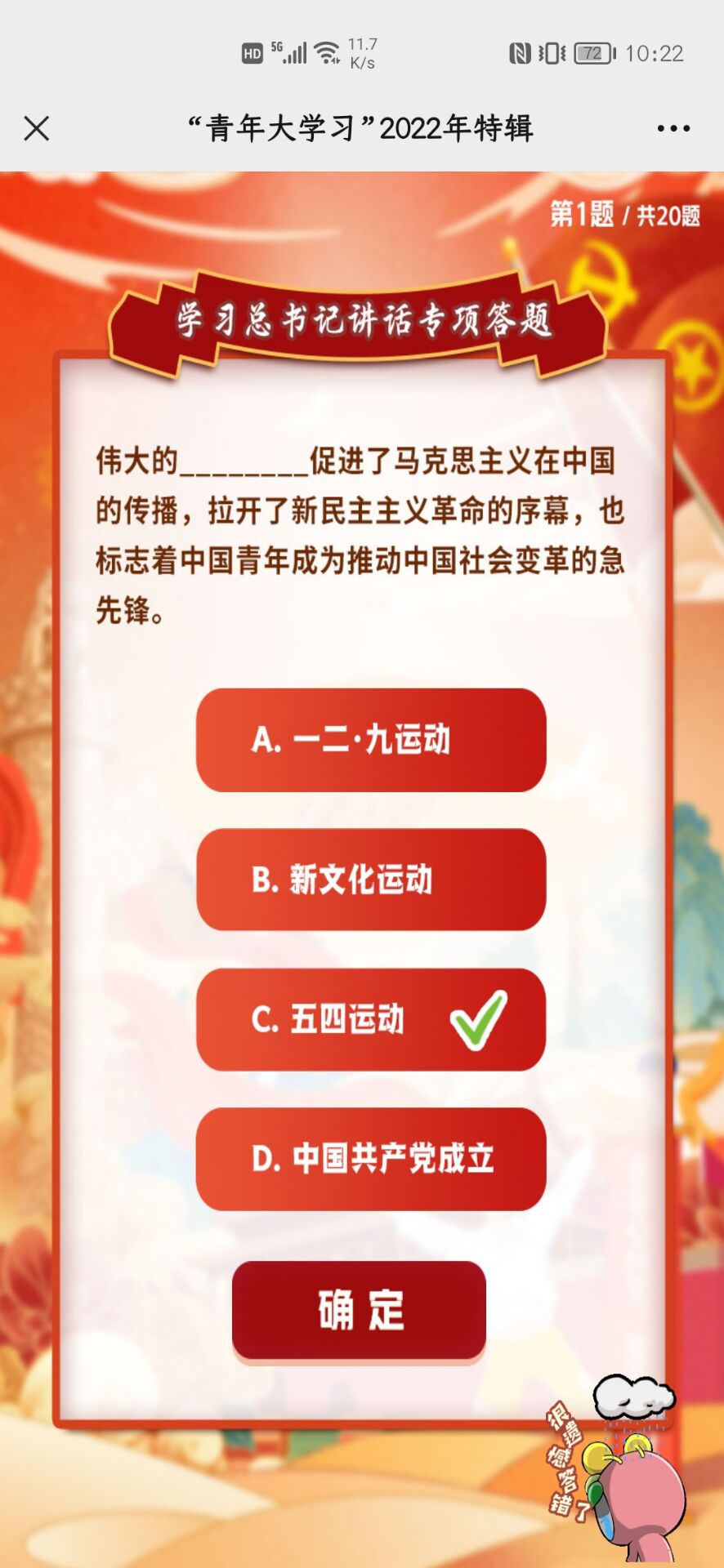Close the 青年大学习 web page
This screenshot has width=724, height=1568.
(x=37, y=128)
